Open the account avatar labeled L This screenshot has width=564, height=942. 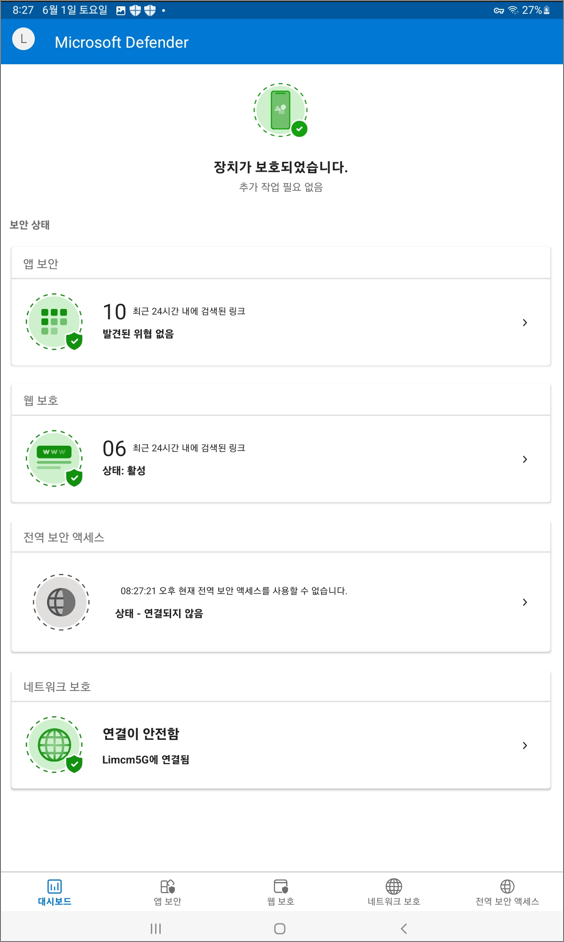click(23, 40)
